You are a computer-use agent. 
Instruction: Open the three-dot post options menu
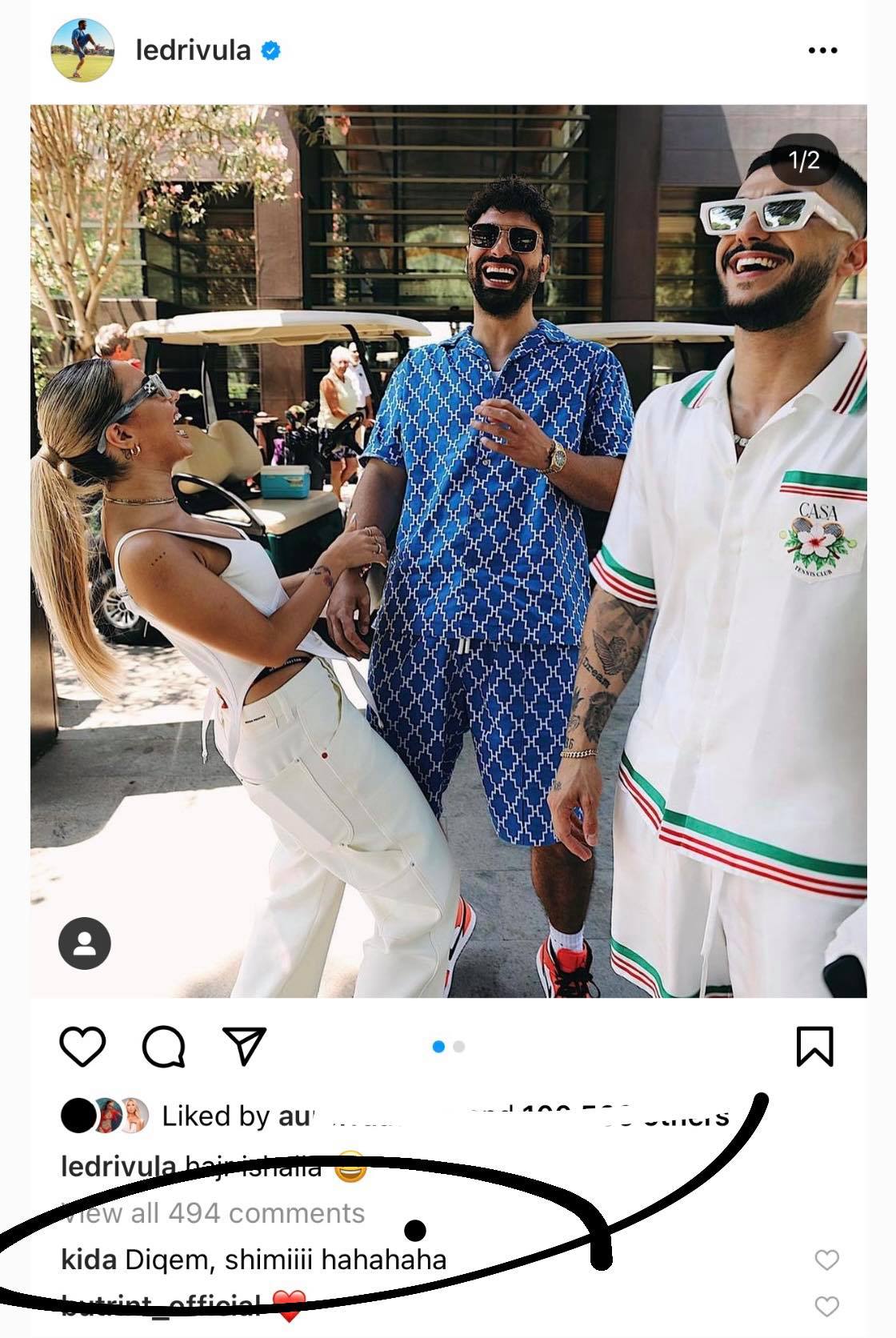click(x=822, y=50)
